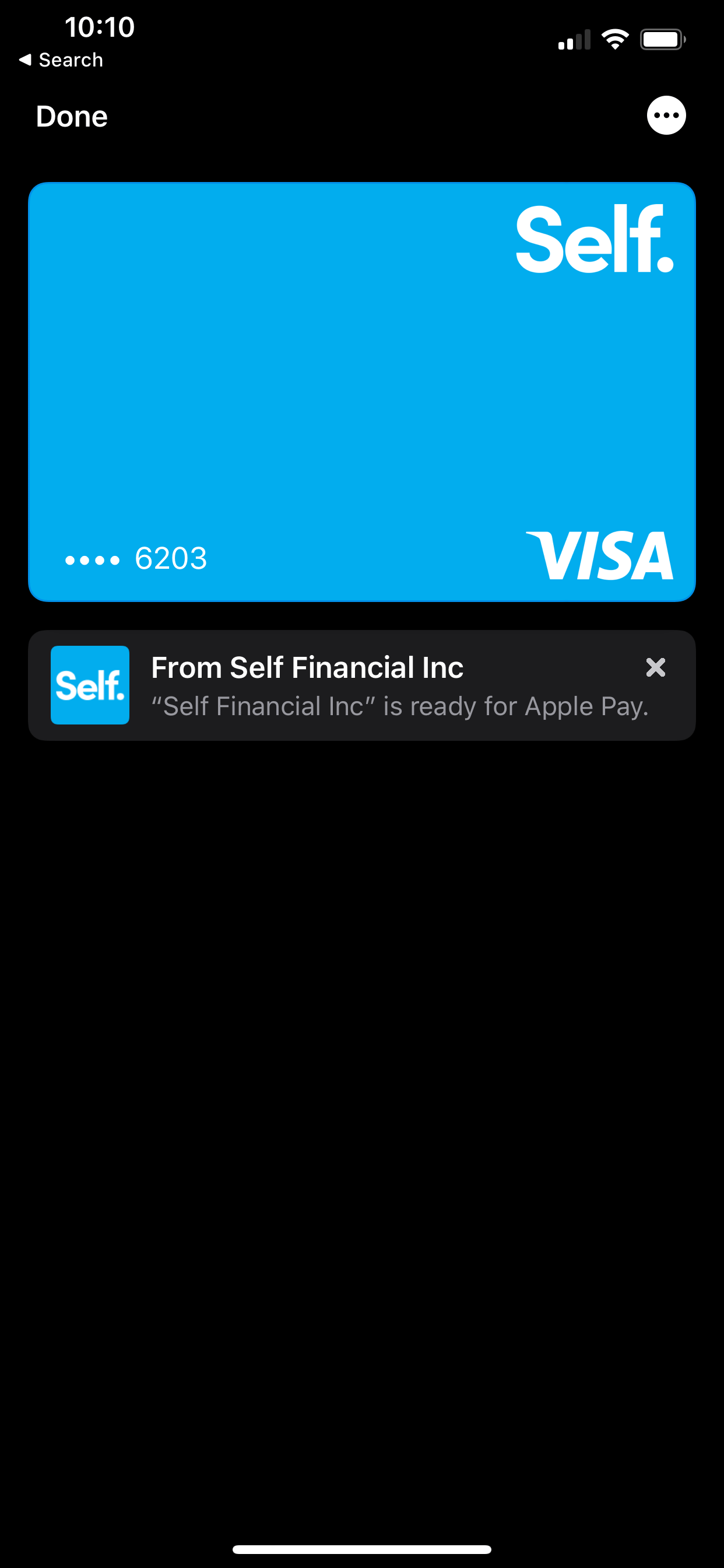Dismiss the Self Financial Inc notification
This screenshot has height=1568, width=724.
click(x=655, y=668)
